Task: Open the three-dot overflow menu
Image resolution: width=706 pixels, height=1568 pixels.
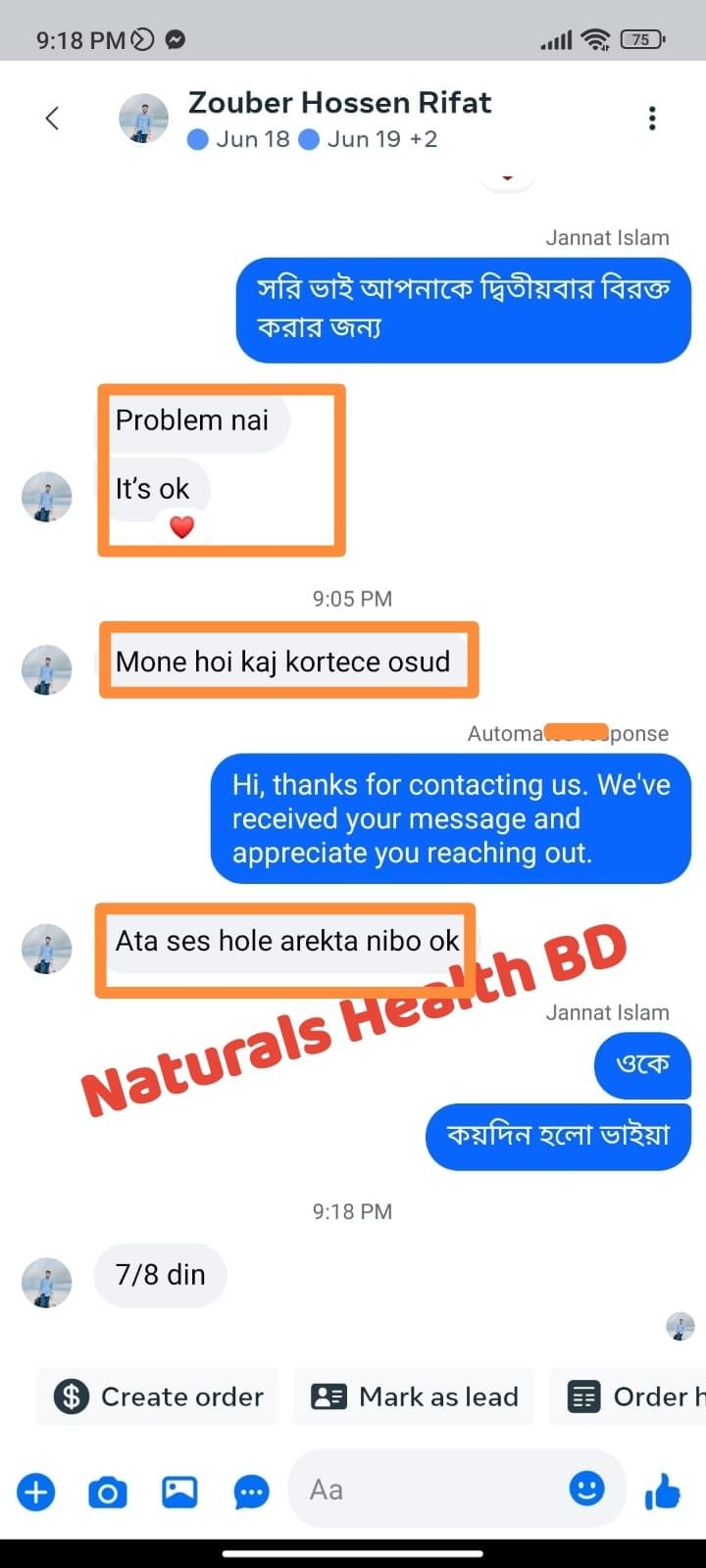Action: pos(652,119)
